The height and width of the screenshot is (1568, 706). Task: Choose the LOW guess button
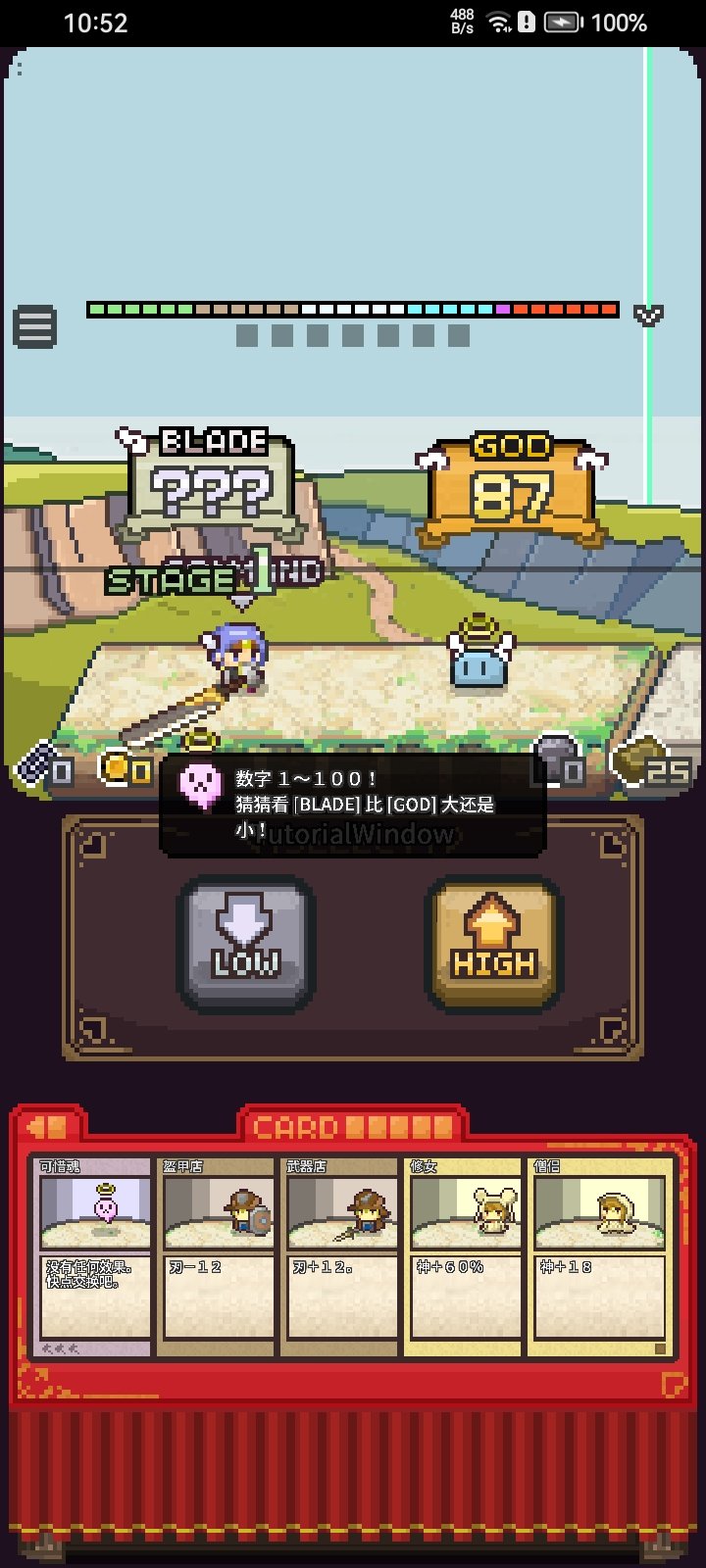tap(245, 943)
